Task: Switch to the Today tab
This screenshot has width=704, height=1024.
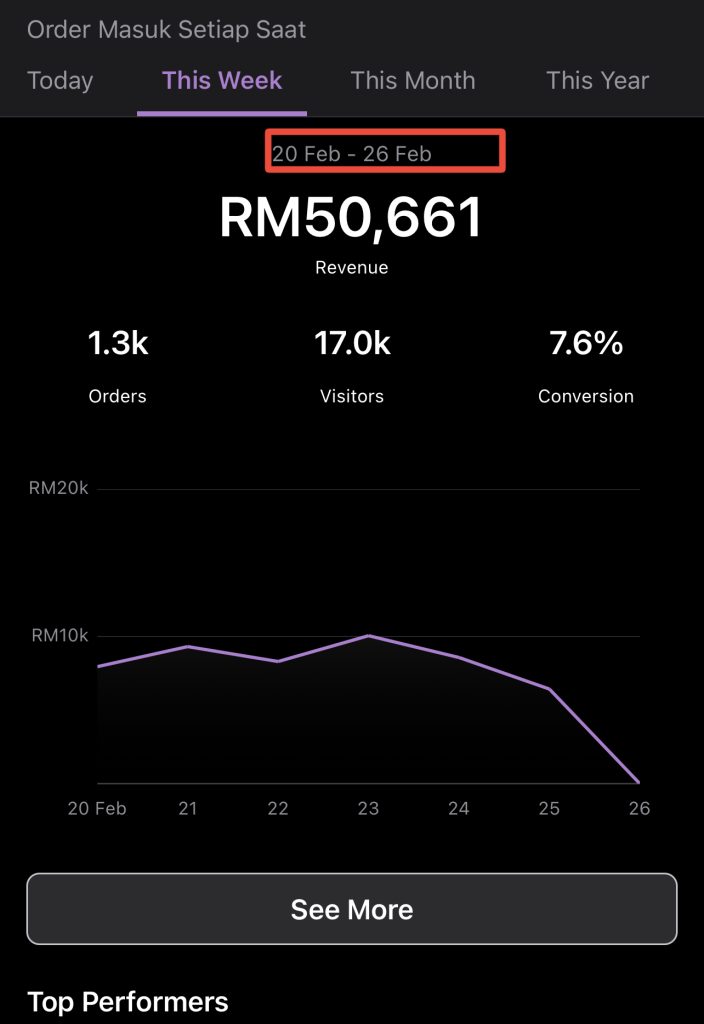Action: pyautogui.click(x=60, y=81)
